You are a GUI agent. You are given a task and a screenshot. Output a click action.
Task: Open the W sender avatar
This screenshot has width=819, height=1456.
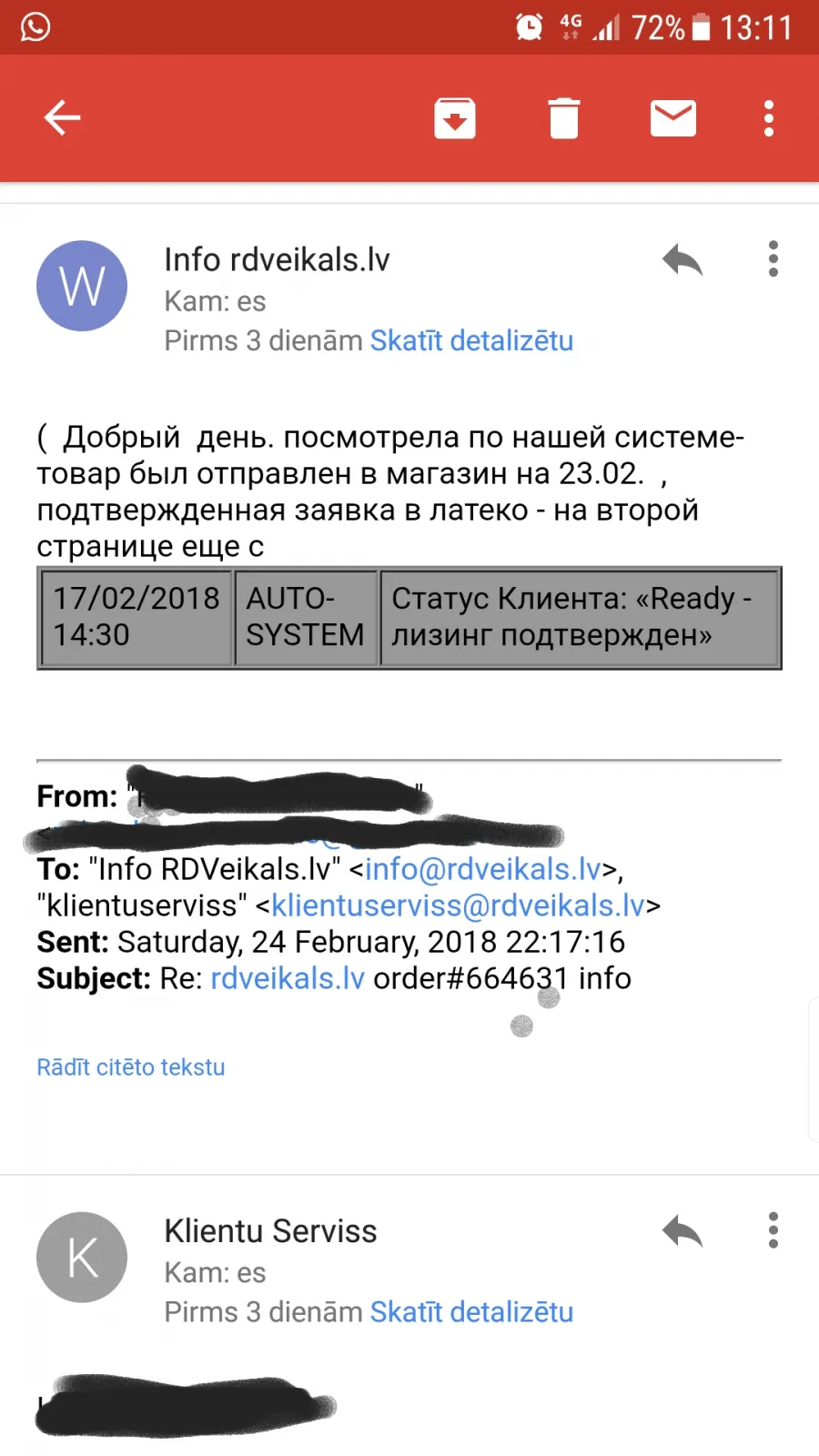pos(82,286)
